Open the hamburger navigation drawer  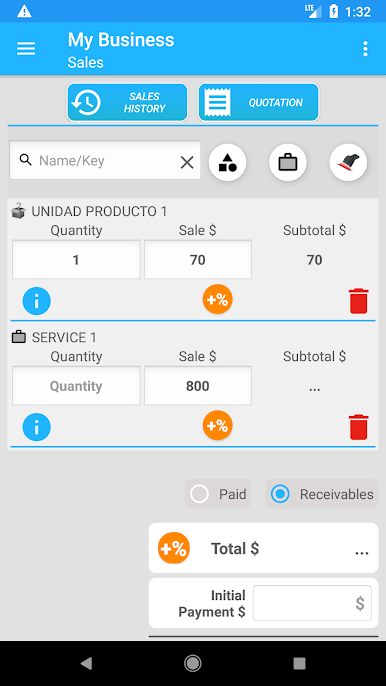pos(26,49)
